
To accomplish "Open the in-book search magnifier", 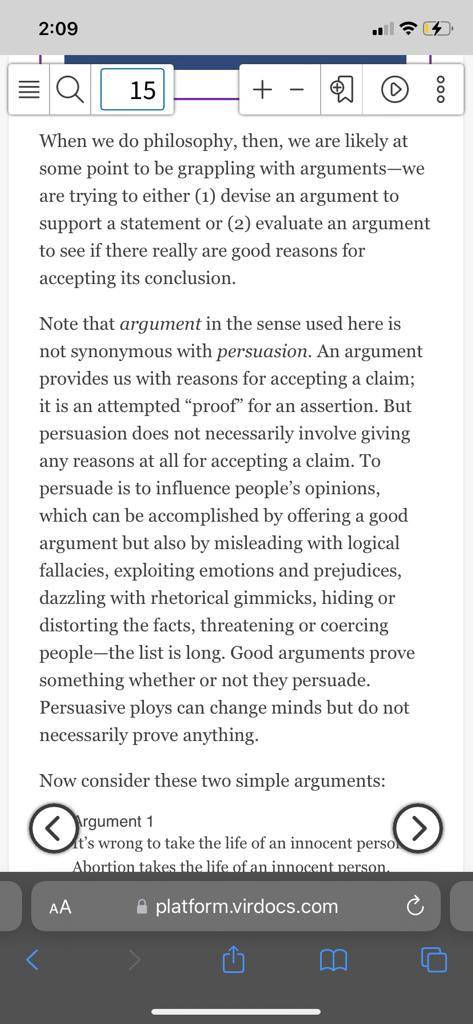I will [x=69, y=90].
